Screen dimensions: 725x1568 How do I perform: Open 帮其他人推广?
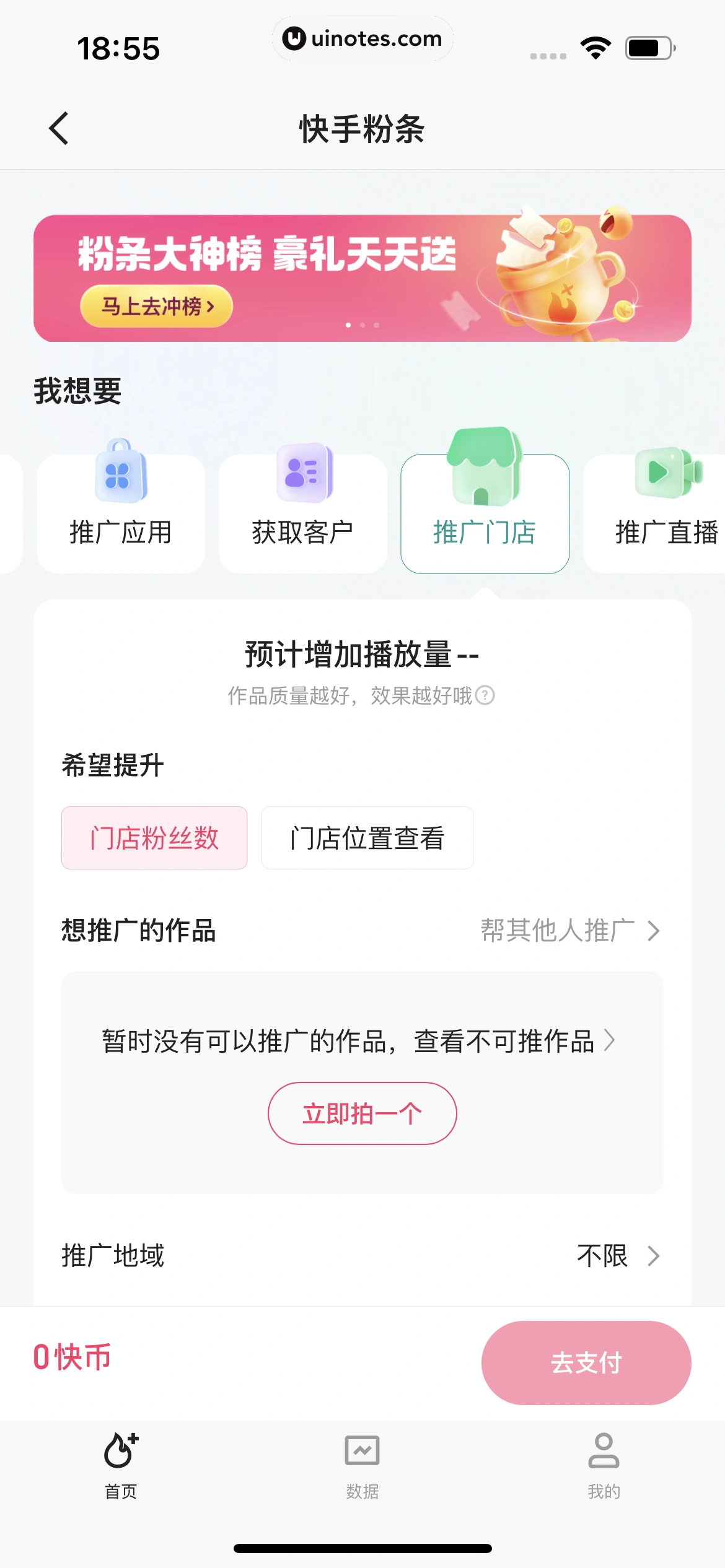(569, 930)
